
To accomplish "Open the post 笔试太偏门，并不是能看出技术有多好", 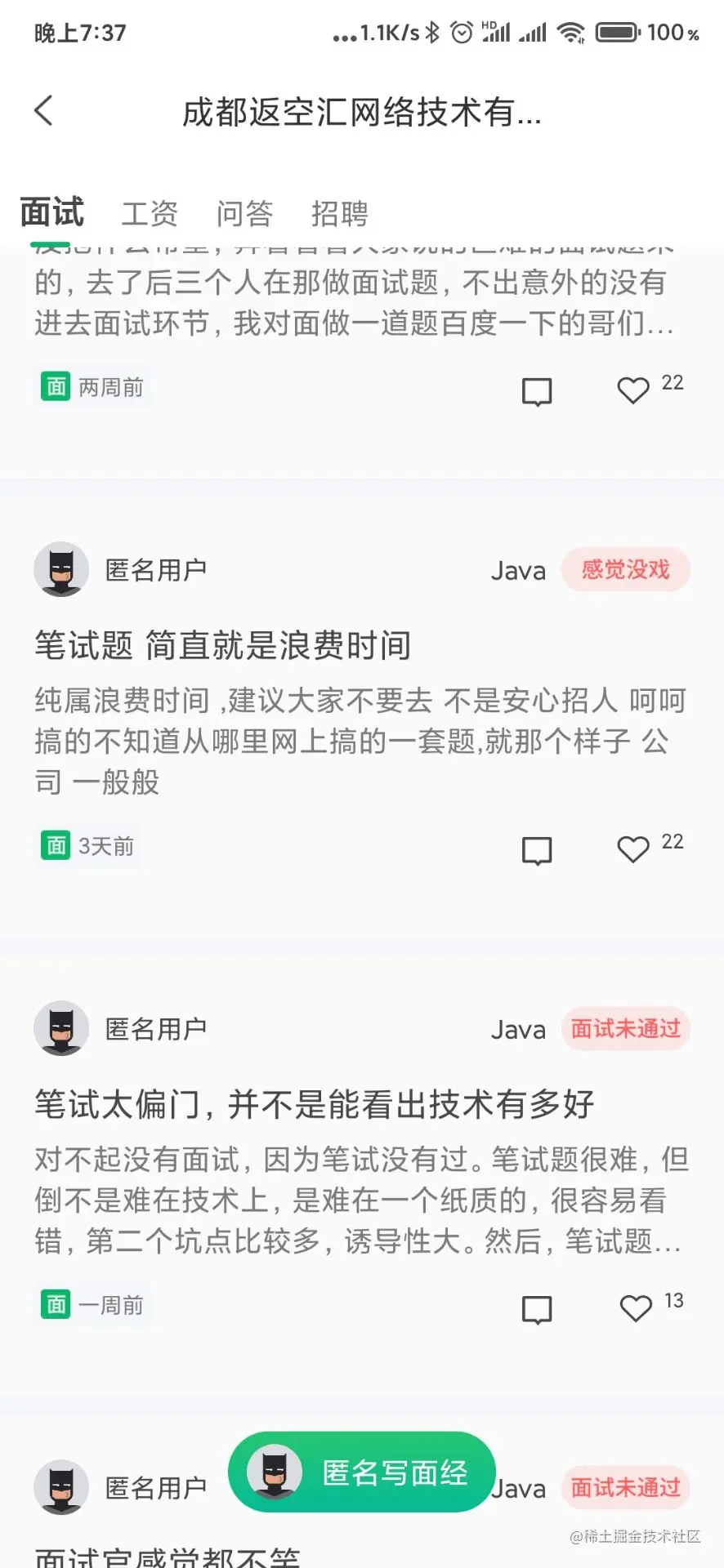I will click(x=314, y=1105).
